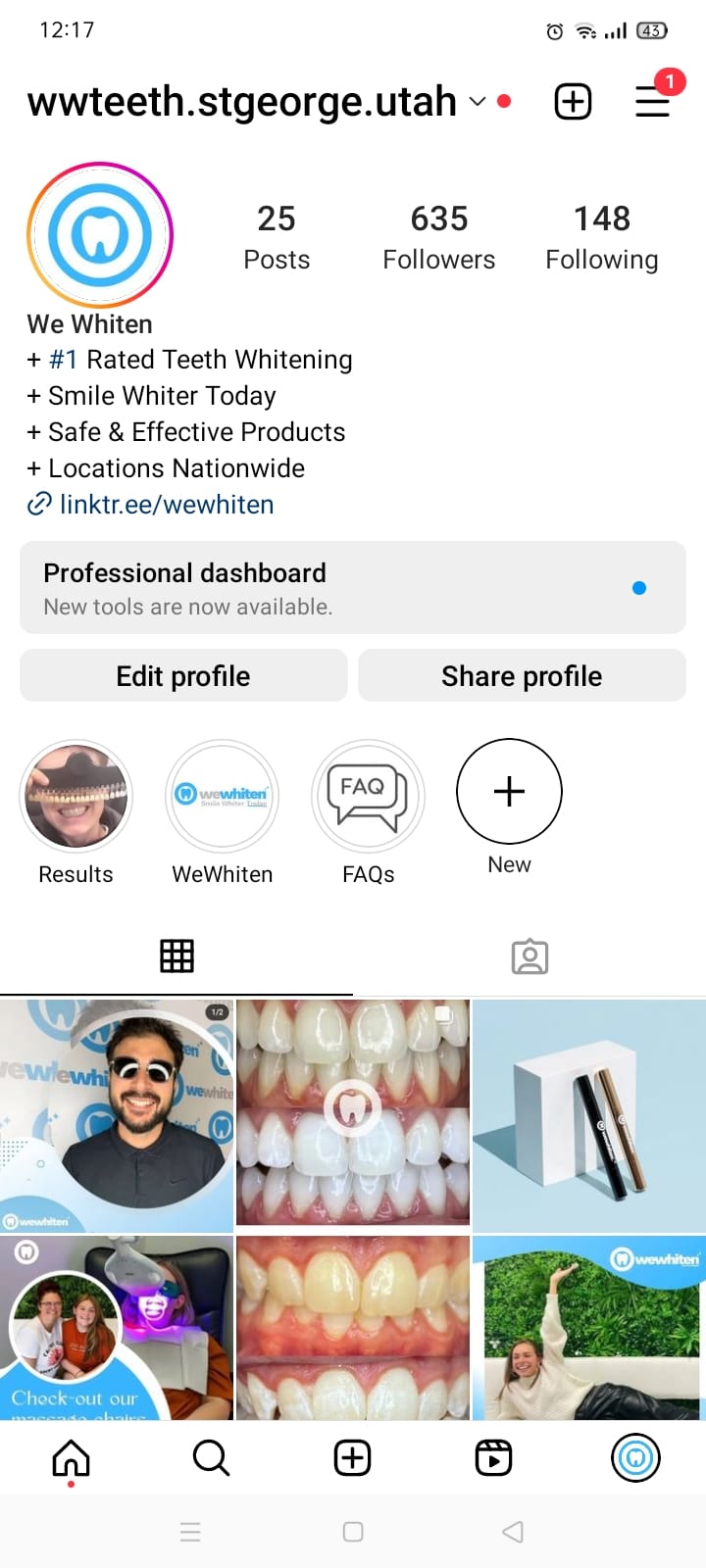Open the Search tab in bottom navigation
This screenshot has height=1568, width=706.
[211, 1458]
